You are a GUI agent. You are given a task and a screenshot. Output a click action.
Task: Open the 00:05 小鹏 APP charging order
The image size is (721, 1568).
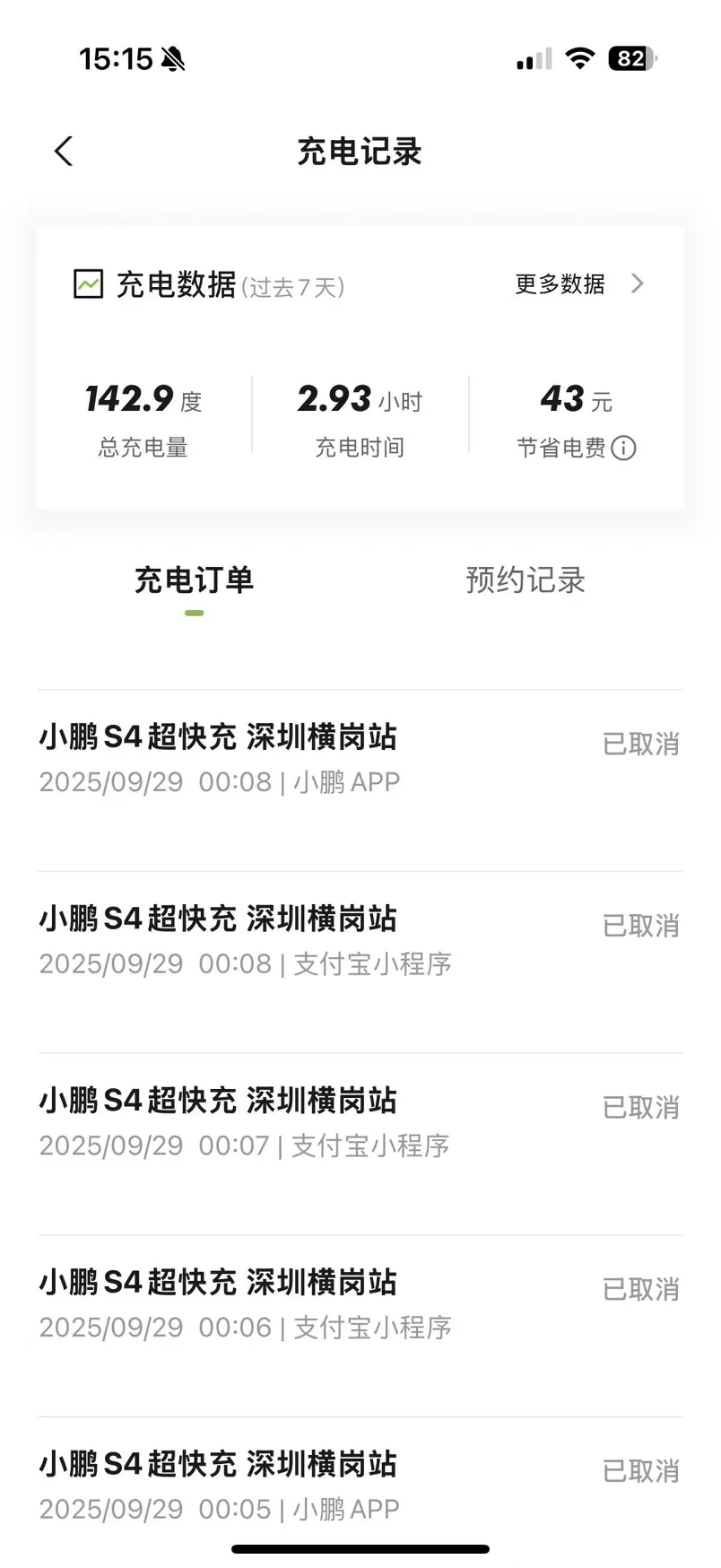tap(359, 1485)
